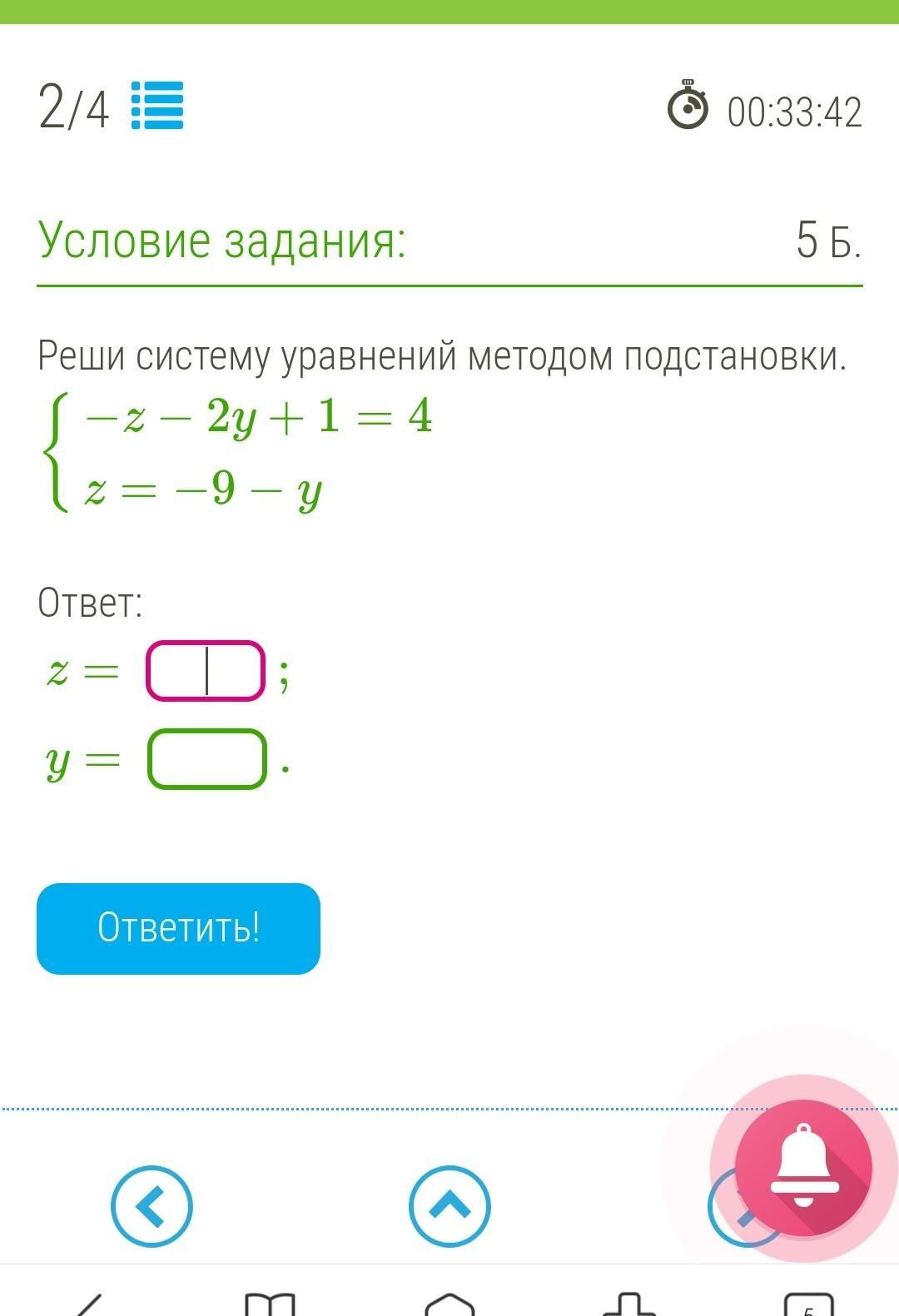Focus the z answer input field
The width and height of the screenshot is (899, 1316).
pyautogui.click(x=206, y=671)
